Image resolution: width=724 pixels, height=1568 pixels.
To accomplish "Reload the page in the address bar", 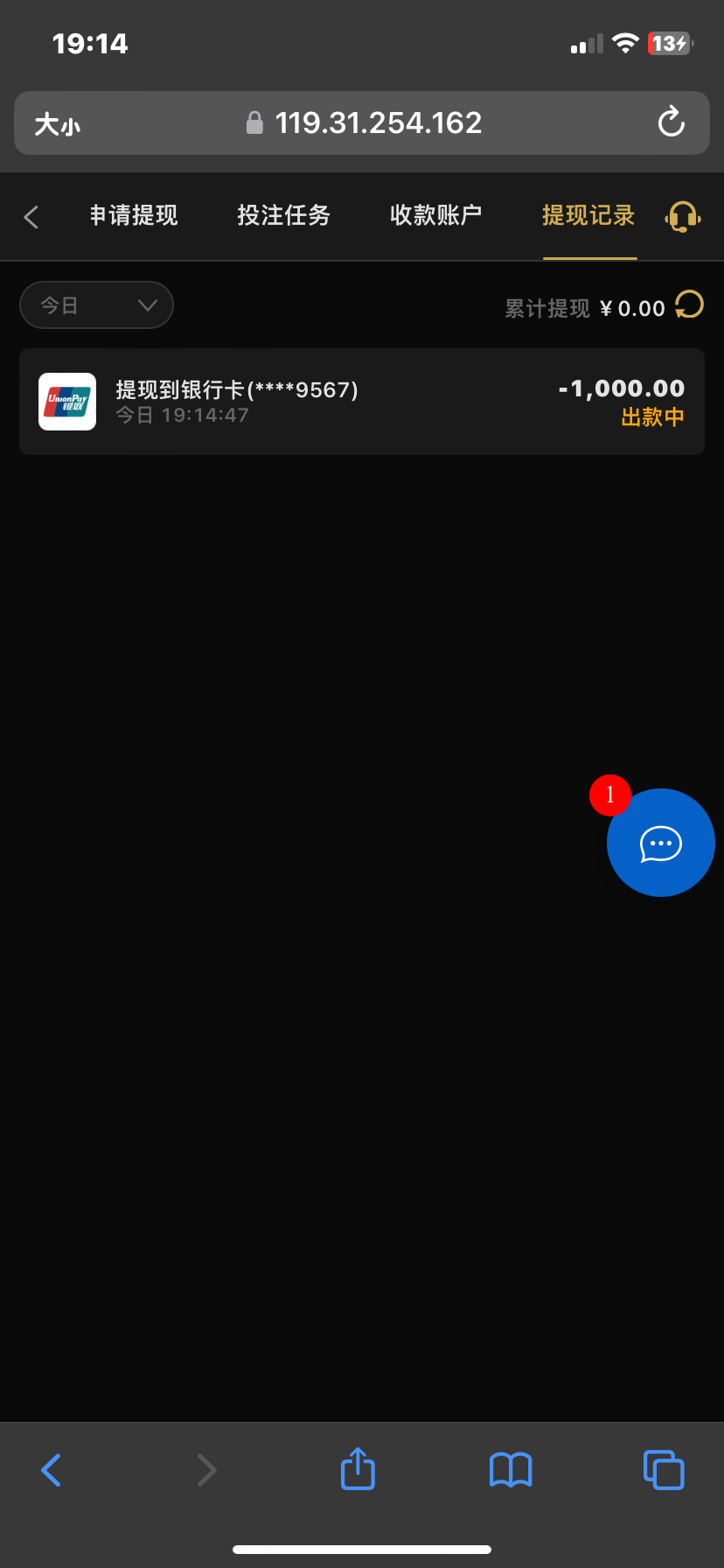I will (x=671, y=122).
